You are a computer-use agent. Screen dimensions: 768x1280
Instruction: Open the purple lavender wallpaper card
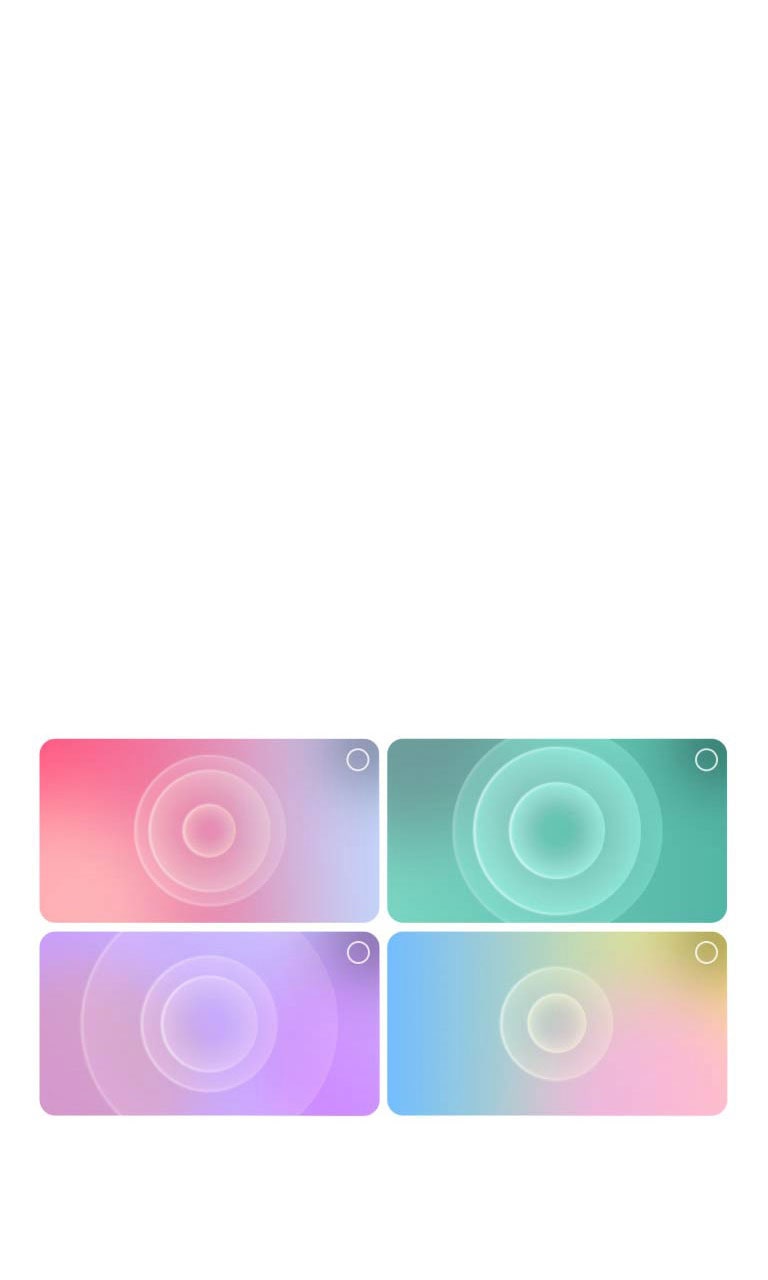point(209,1023)
